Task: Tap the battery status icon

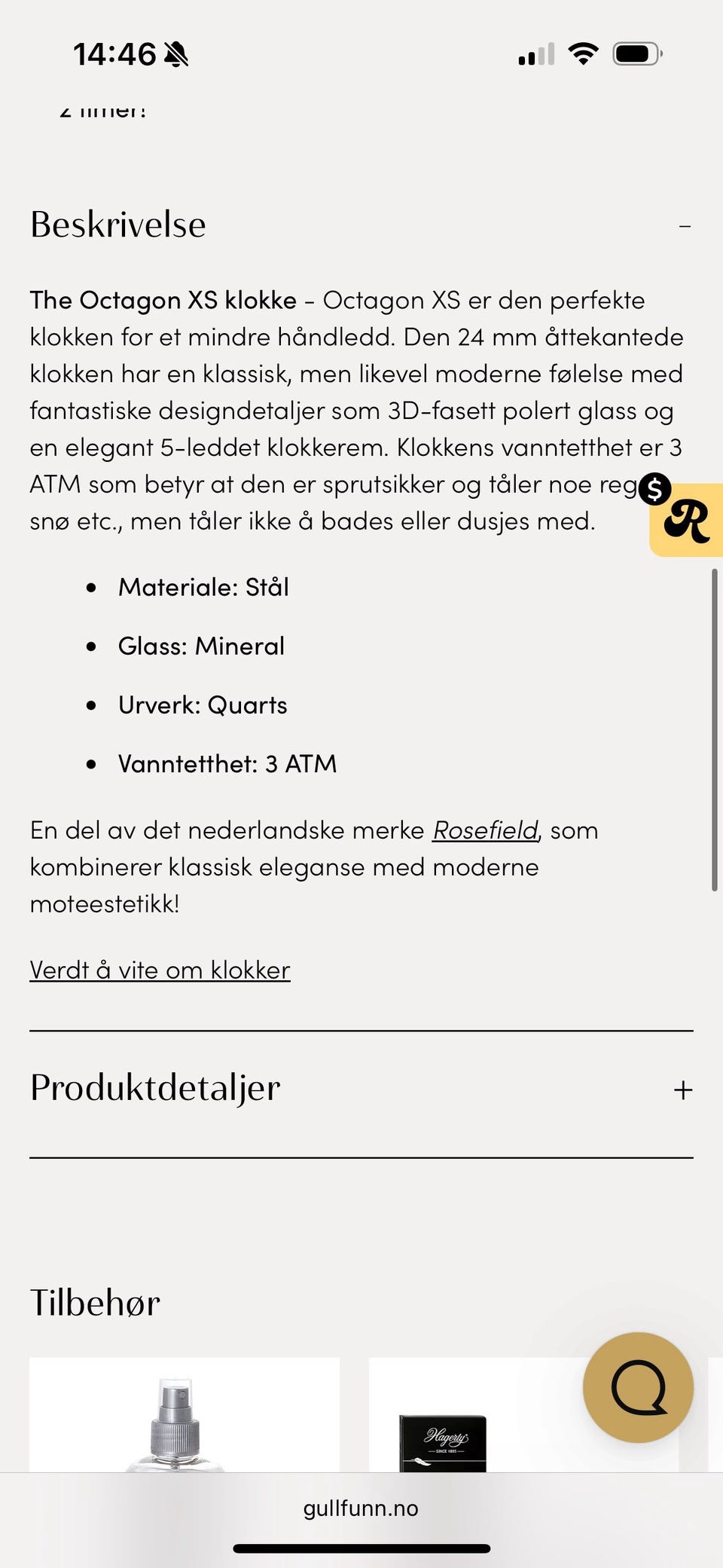Action: [x=636, y=52]
